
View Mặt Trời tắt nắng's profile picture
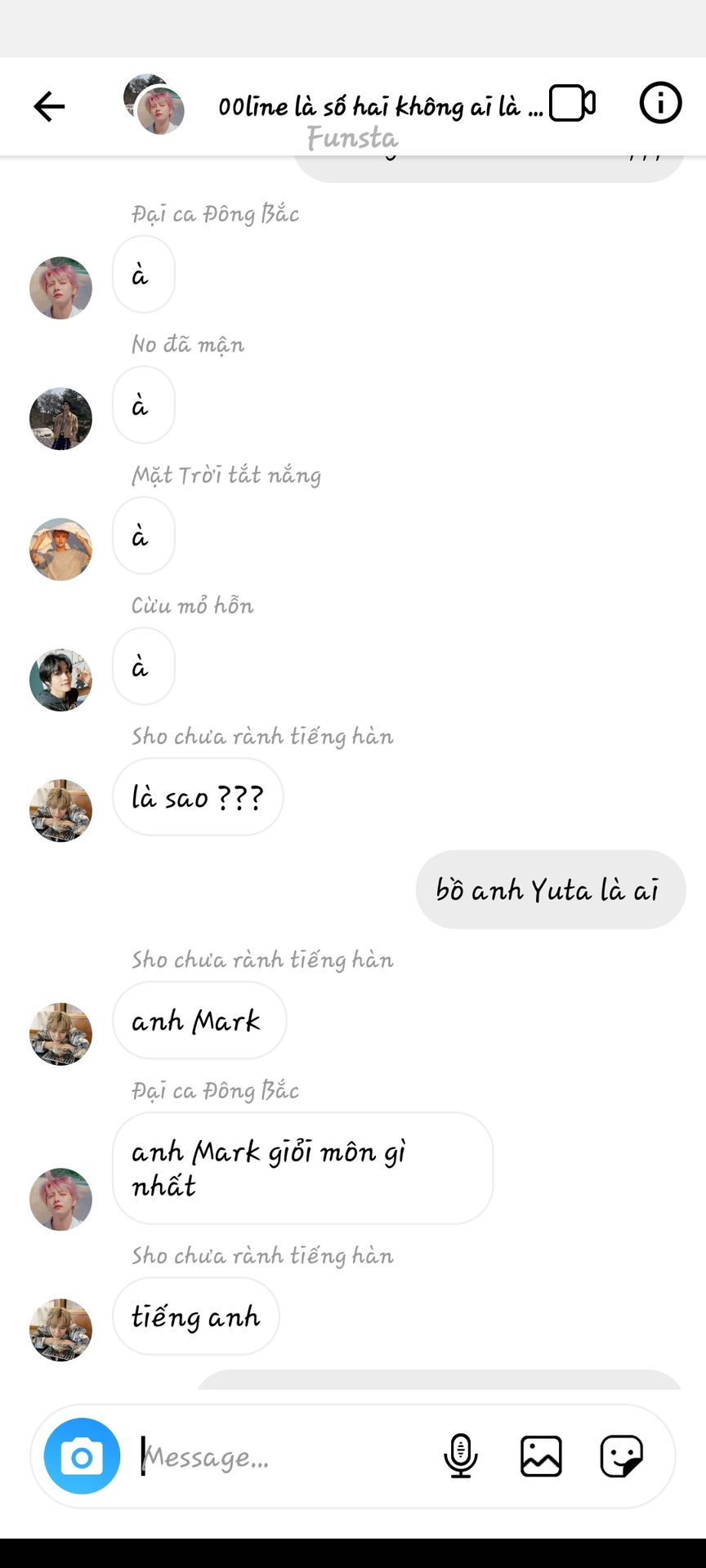click(x=60, y=549)
